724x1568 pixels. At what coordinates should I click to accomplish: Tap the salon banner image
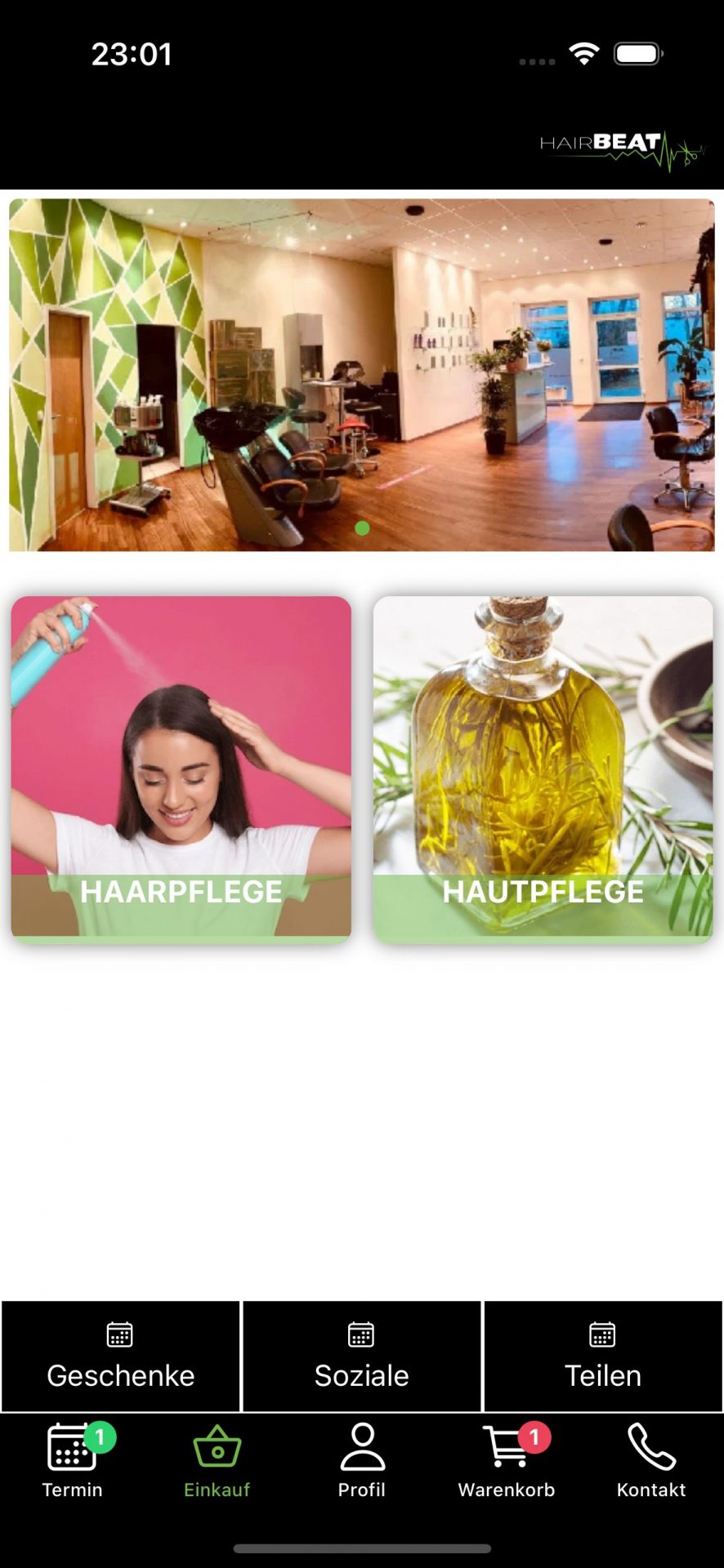pos(362,375)
